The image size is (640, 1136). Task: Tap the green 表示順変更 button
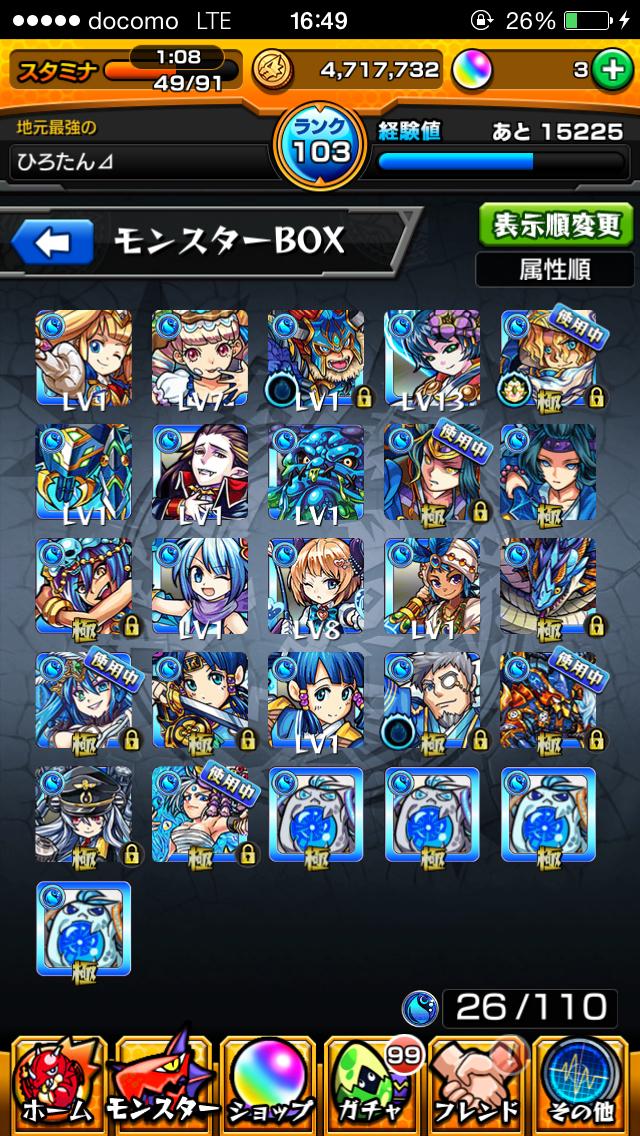coord(556,225)
